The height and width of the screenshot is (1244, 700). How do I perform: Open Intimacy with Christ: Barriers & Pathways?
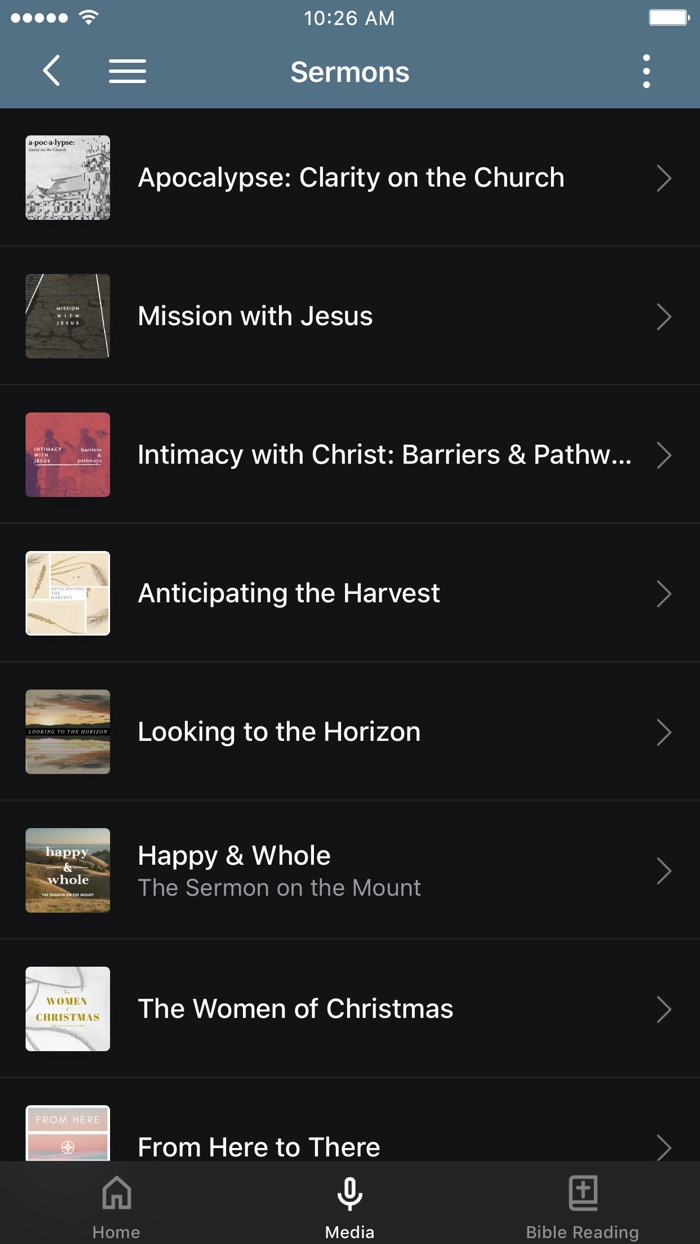(350, 455)
